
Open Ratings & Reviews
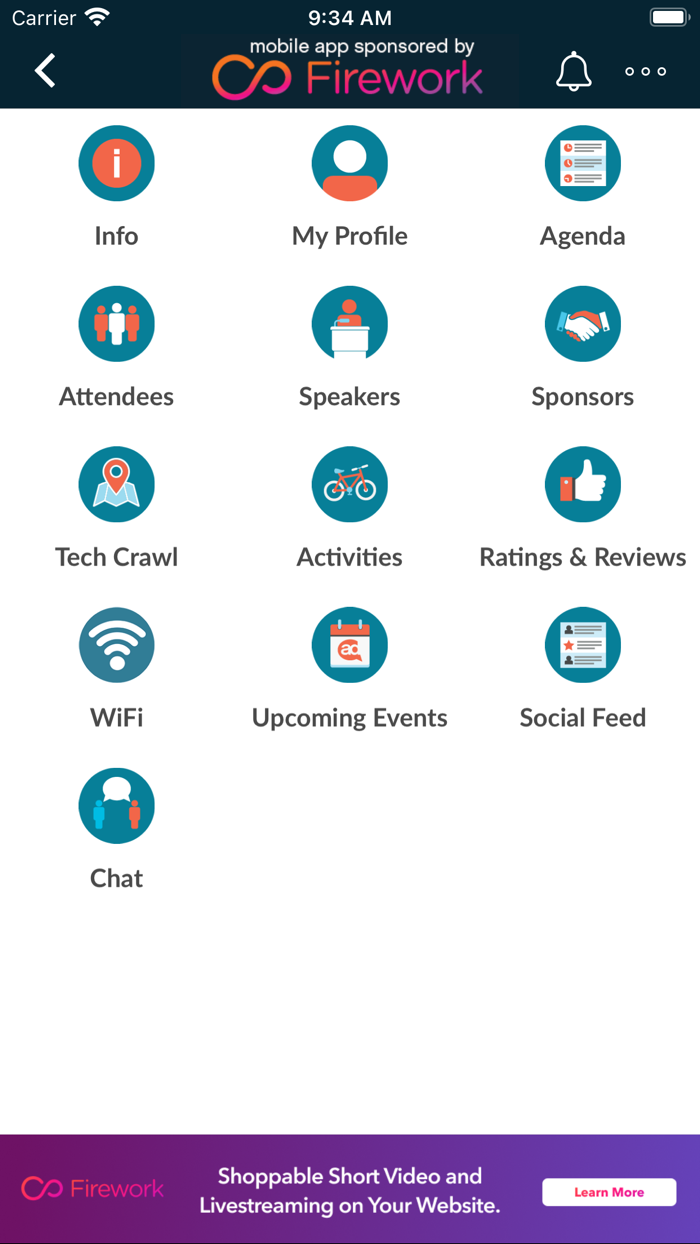coord(582,485)
